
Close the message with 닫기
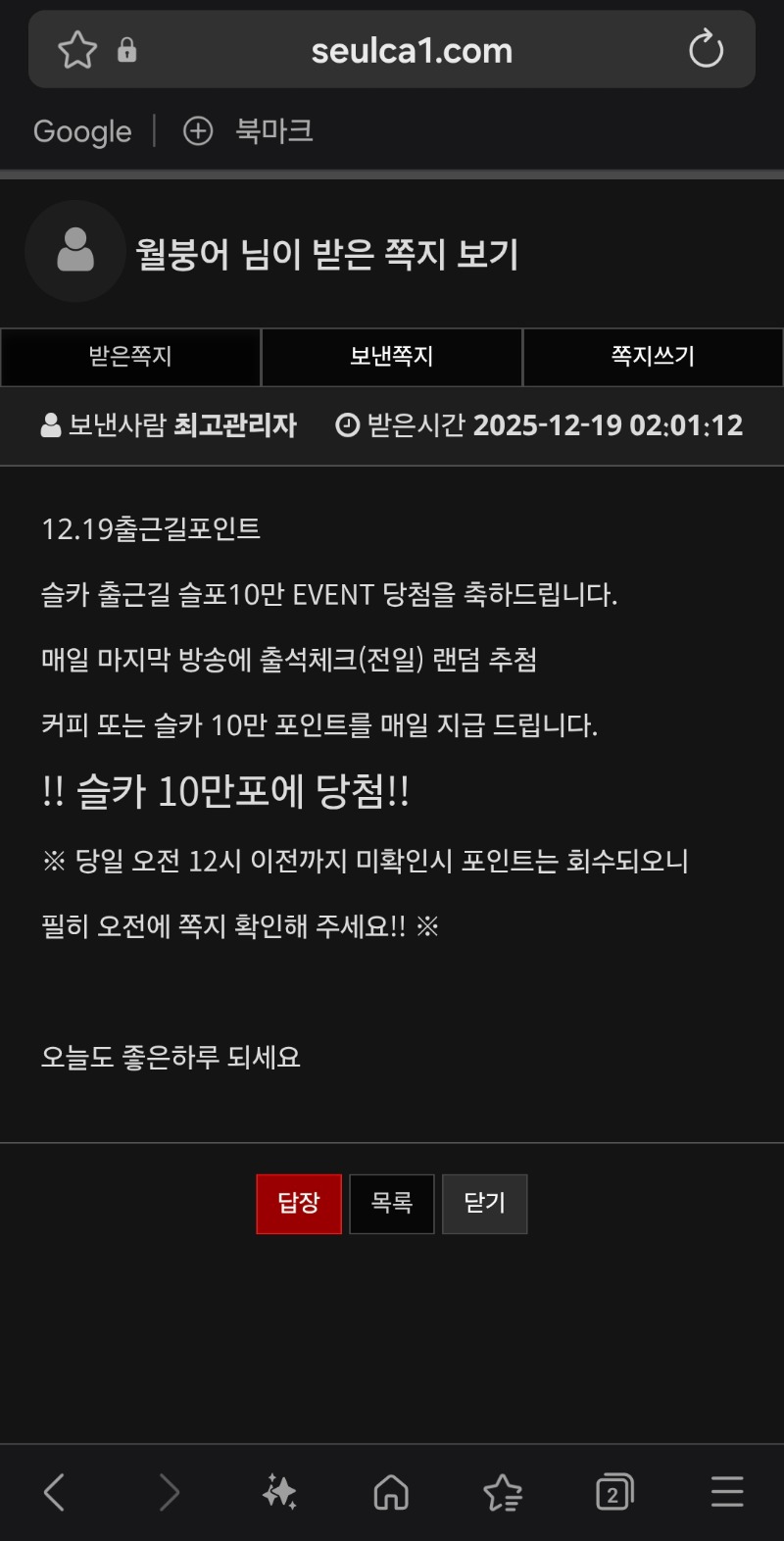(484, 1203)
